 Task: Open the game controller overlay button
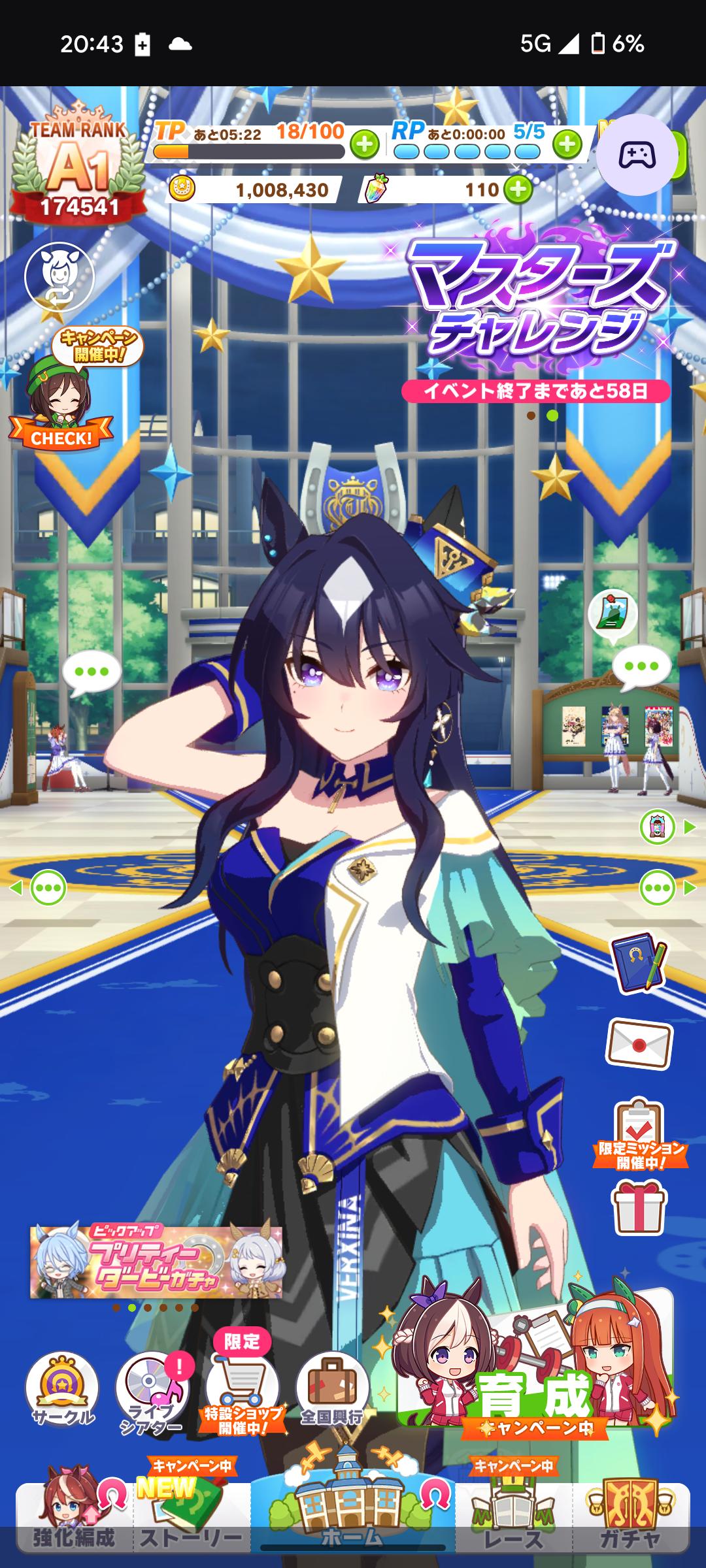pos(637,155)
